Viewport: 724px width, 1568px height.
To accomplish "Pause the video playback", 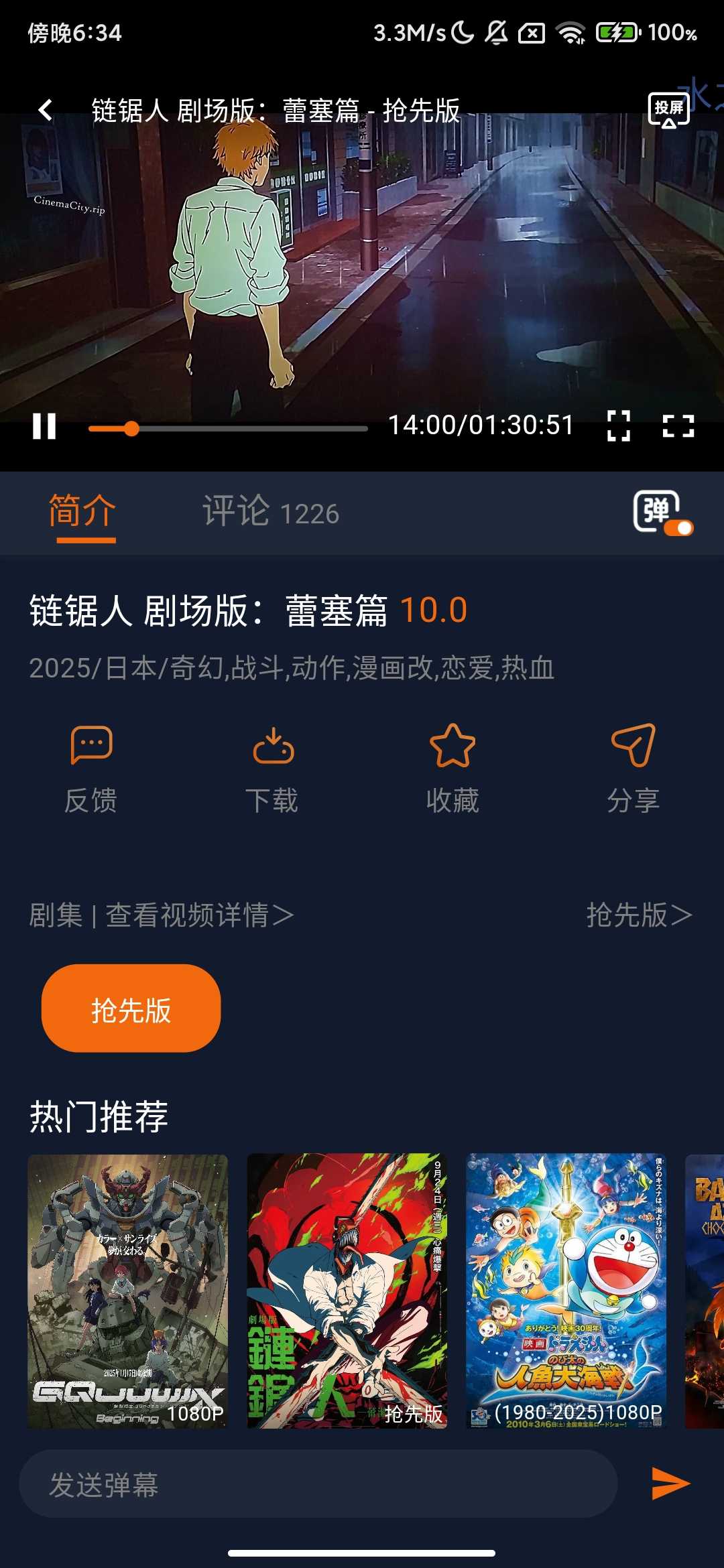I will pos(44,426).
